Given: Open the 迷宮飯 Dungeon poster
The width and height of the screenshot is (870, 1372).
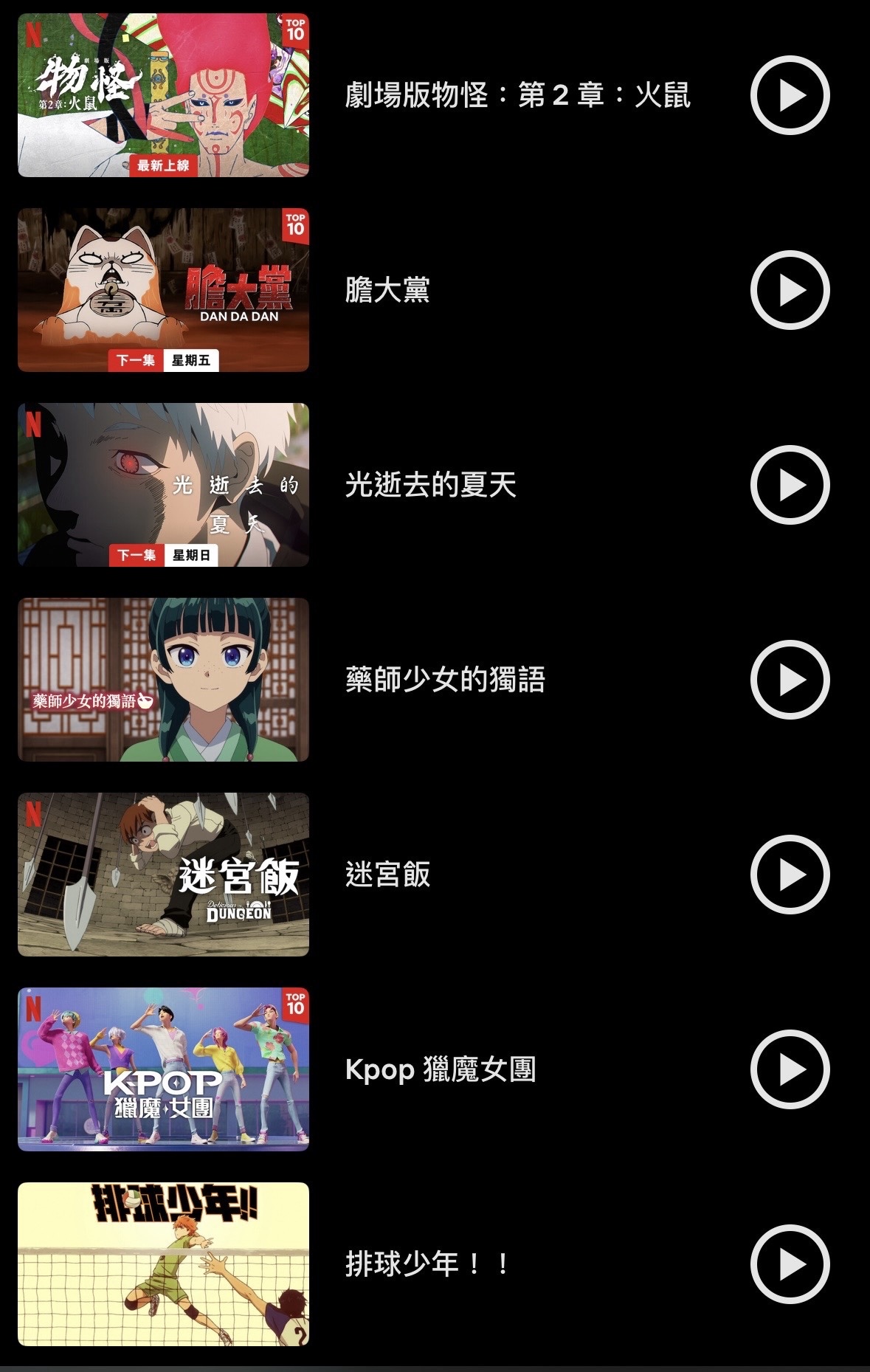Looking at the screenshot, I should point(163,875).
